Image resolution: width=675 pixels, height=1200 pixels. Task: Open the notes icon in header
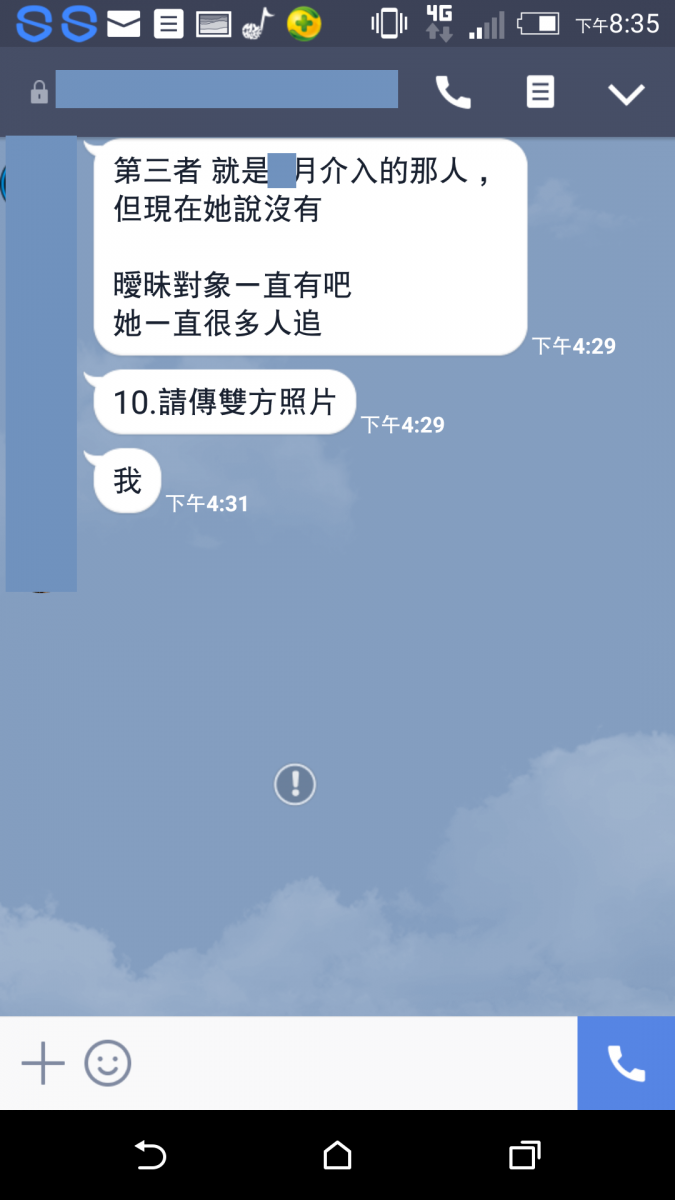click(540, 93)
